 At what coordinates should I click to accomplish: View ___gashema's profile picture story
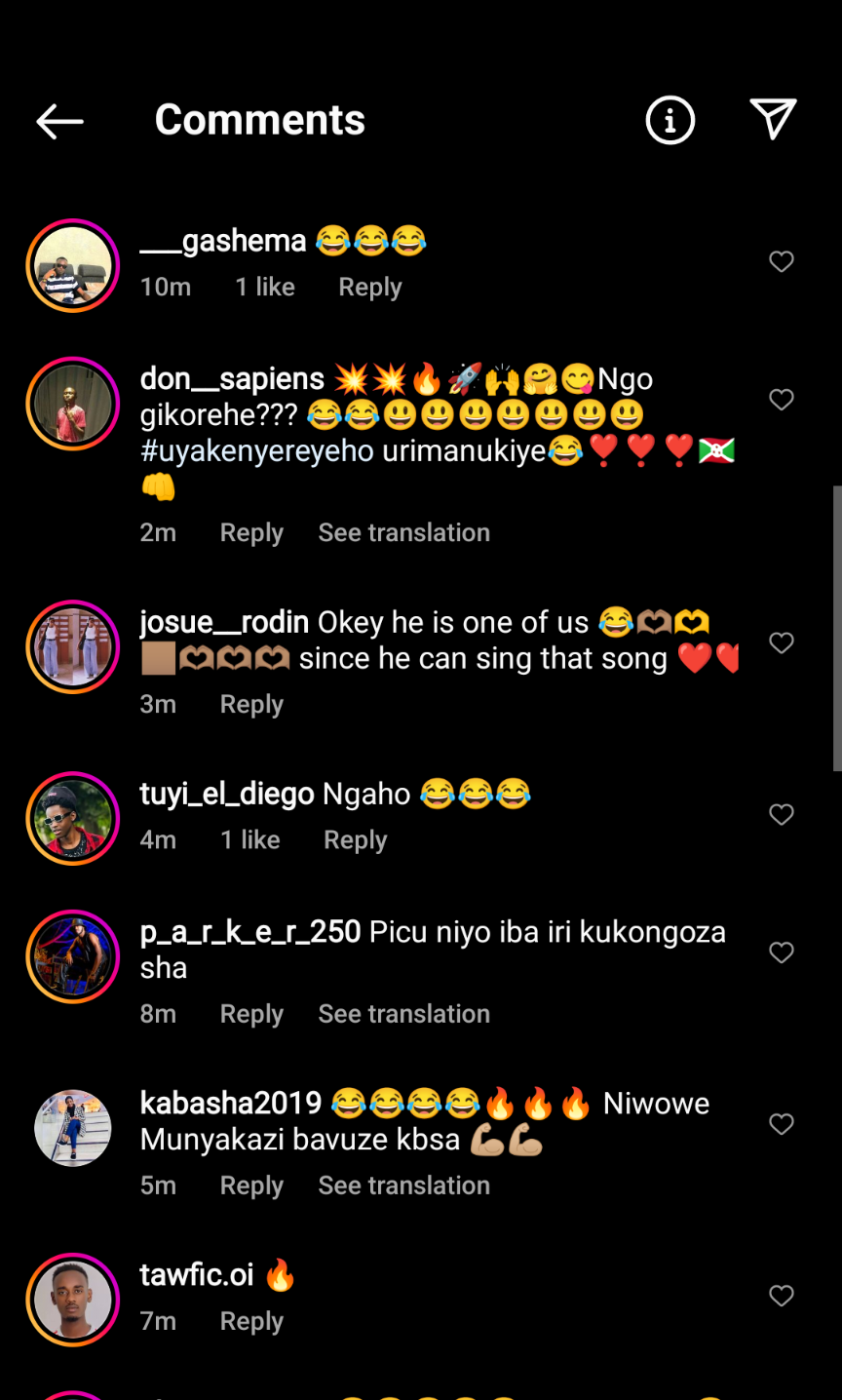pyautogui.click(x=73, y=265)
